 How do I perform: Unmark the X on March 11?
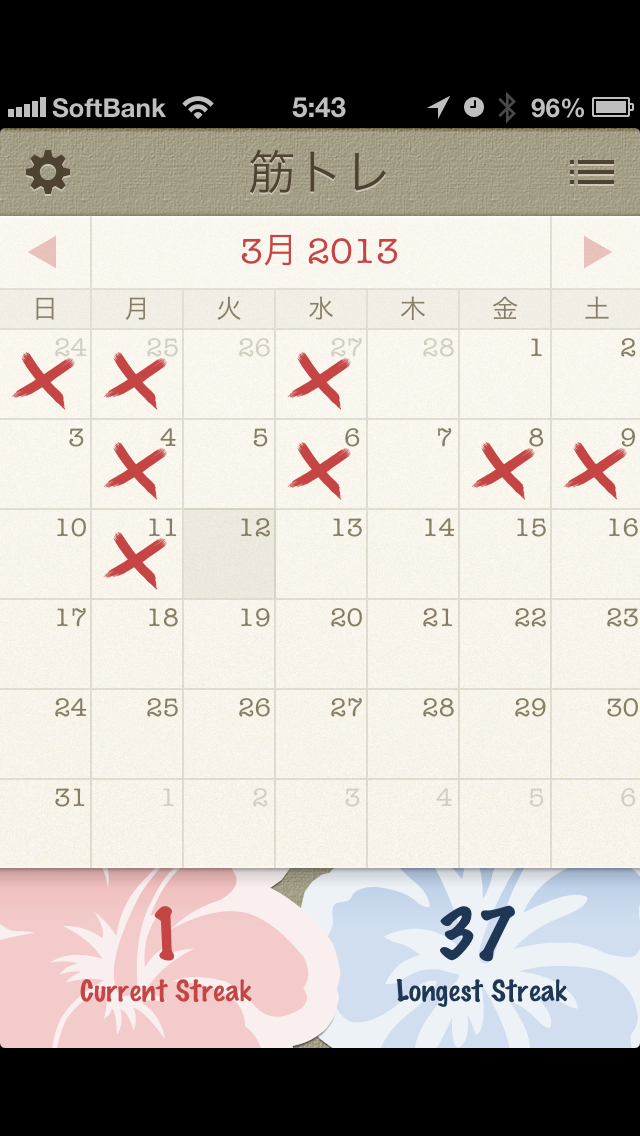click(137, 554)
